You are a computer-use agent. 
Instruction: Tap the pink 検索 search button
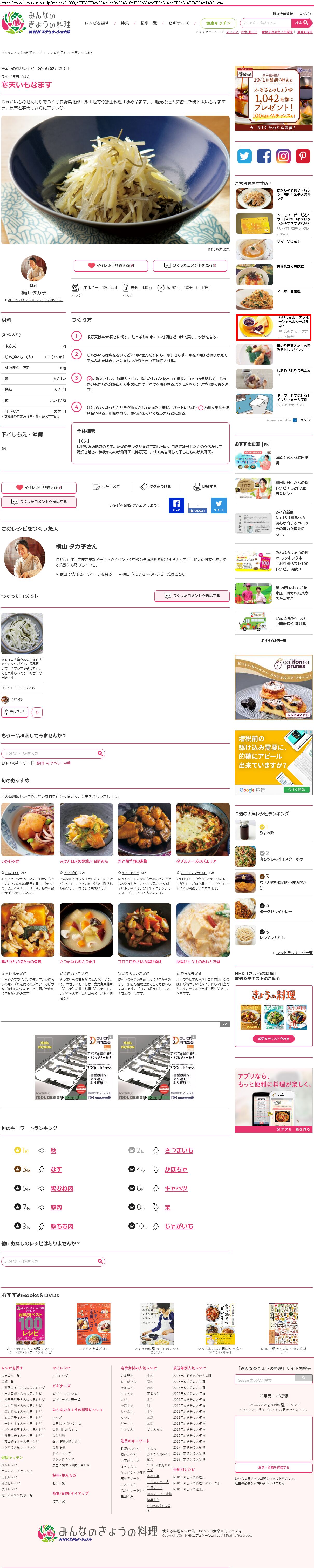coord(299,23)
